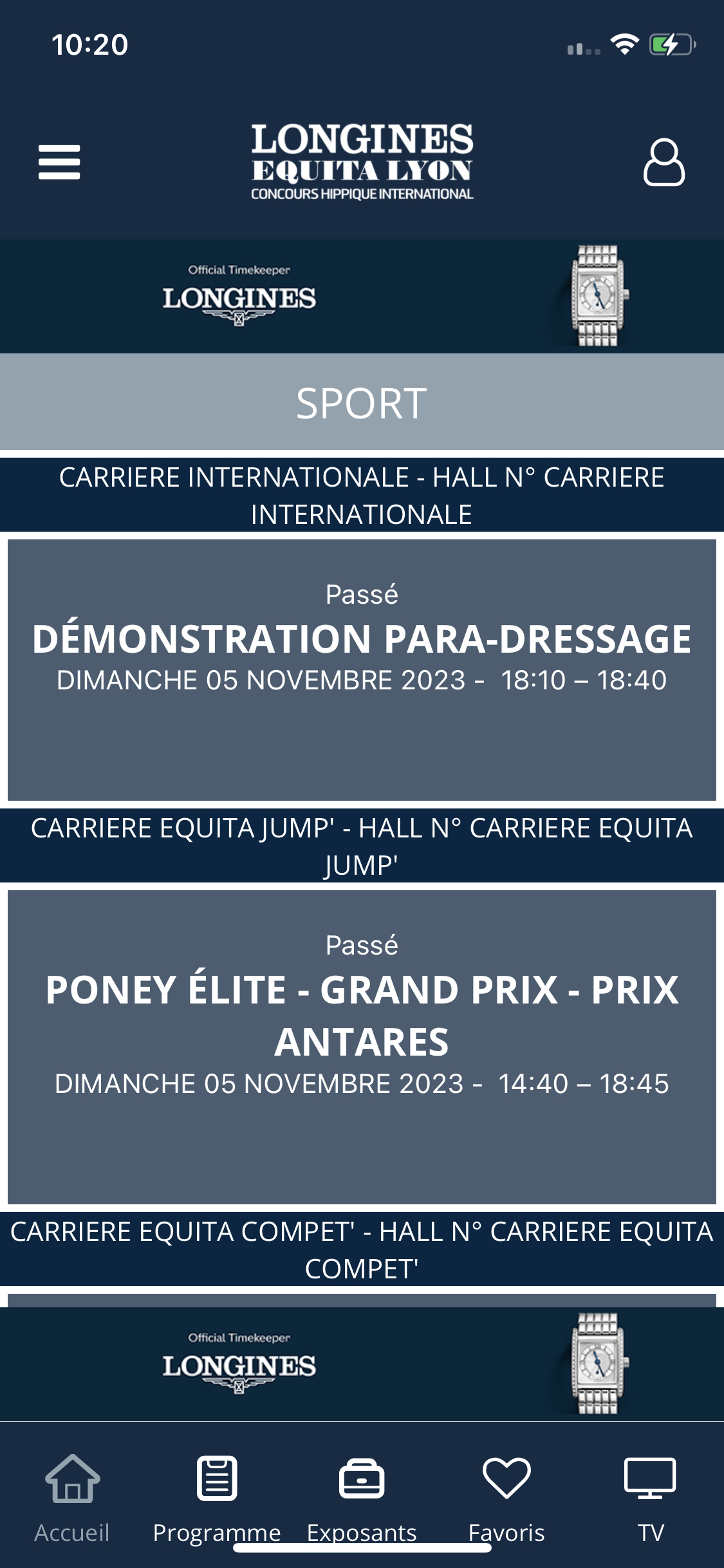Open the user profile icon
Viewport: 724px width, 1568px height.
coord(664,162)
